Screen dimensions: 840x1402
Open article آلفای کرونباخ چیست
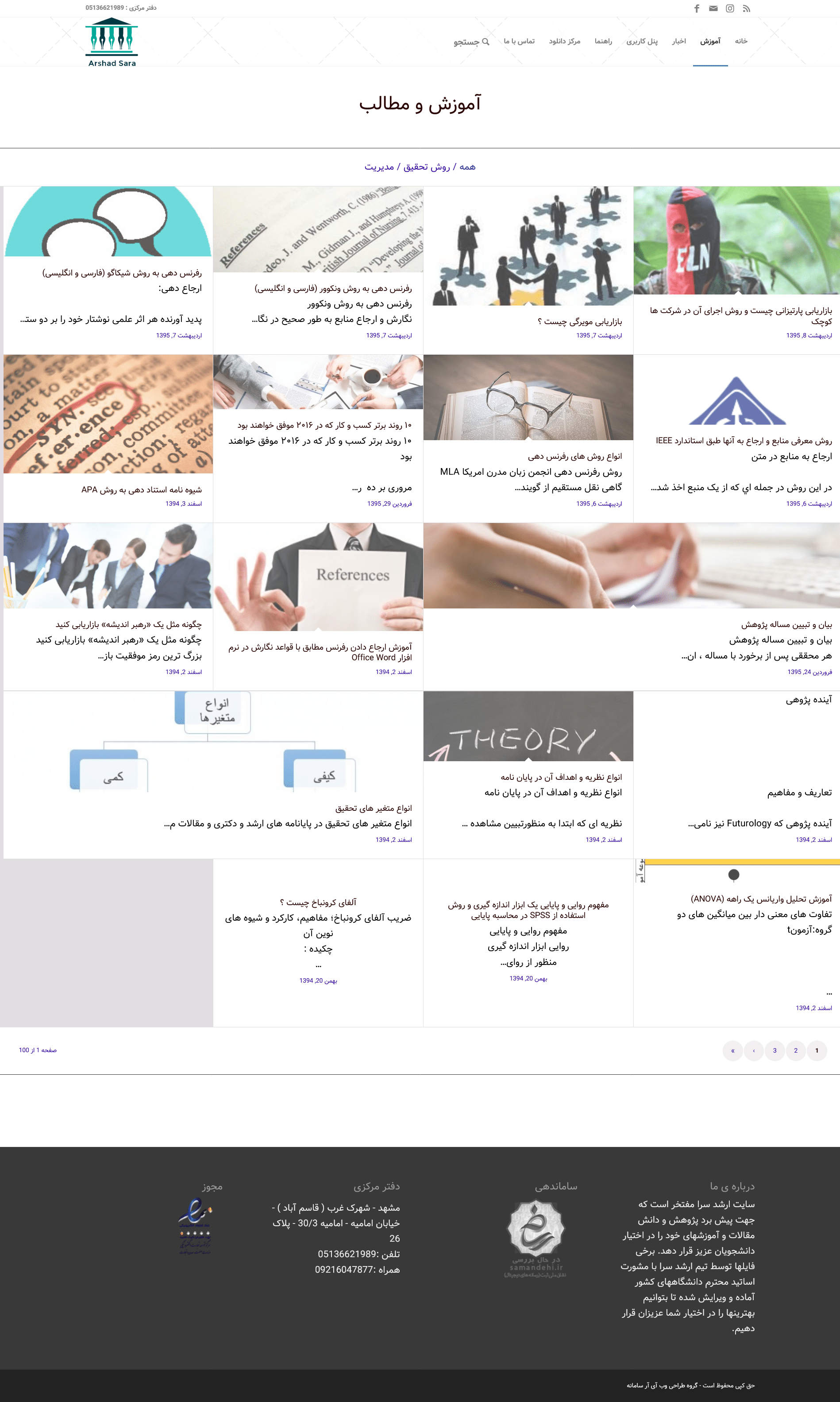(318, 902)
